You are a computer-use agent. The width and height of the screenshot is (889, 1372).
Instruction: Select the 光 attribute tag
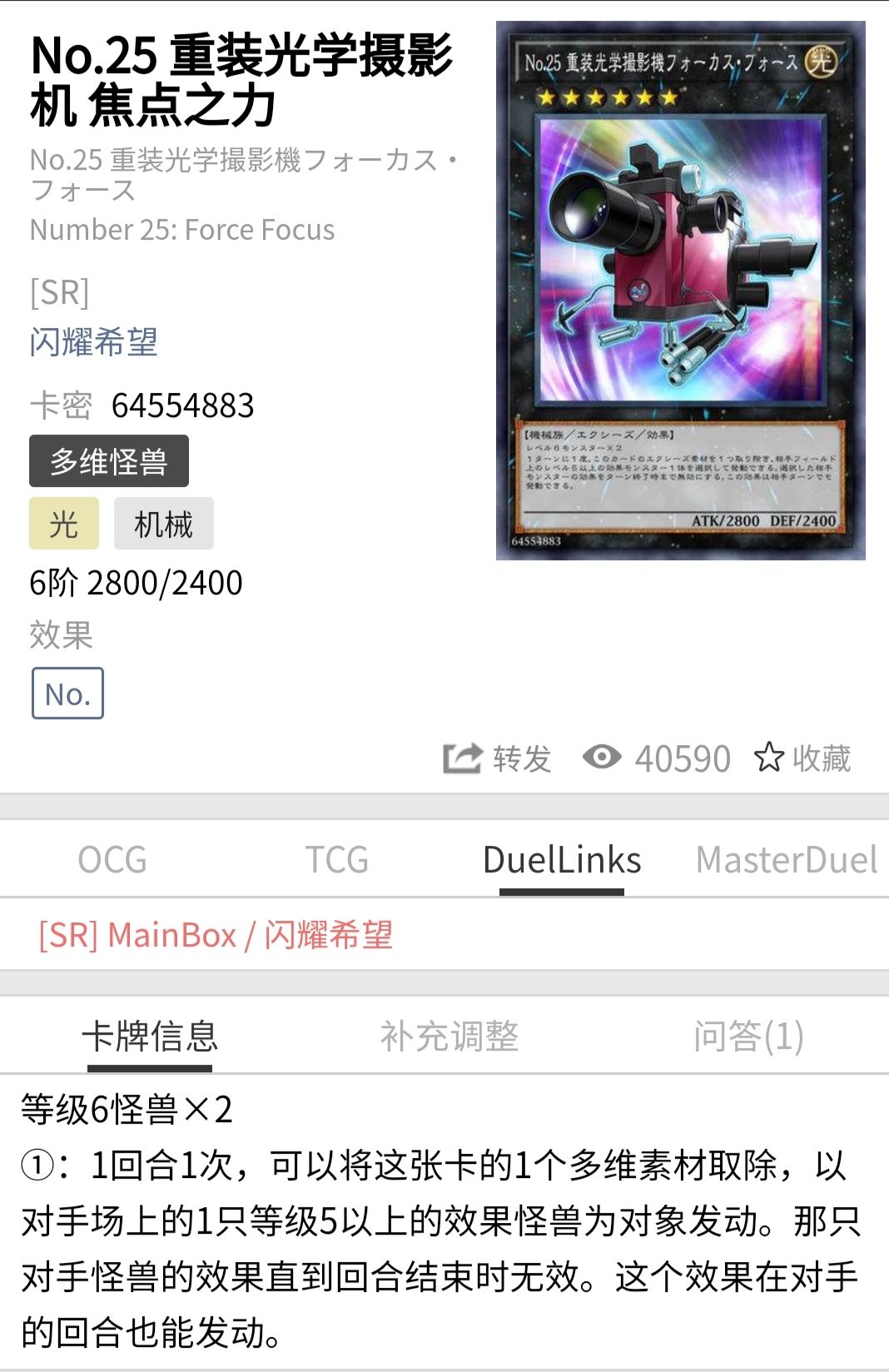pos(64,523)
